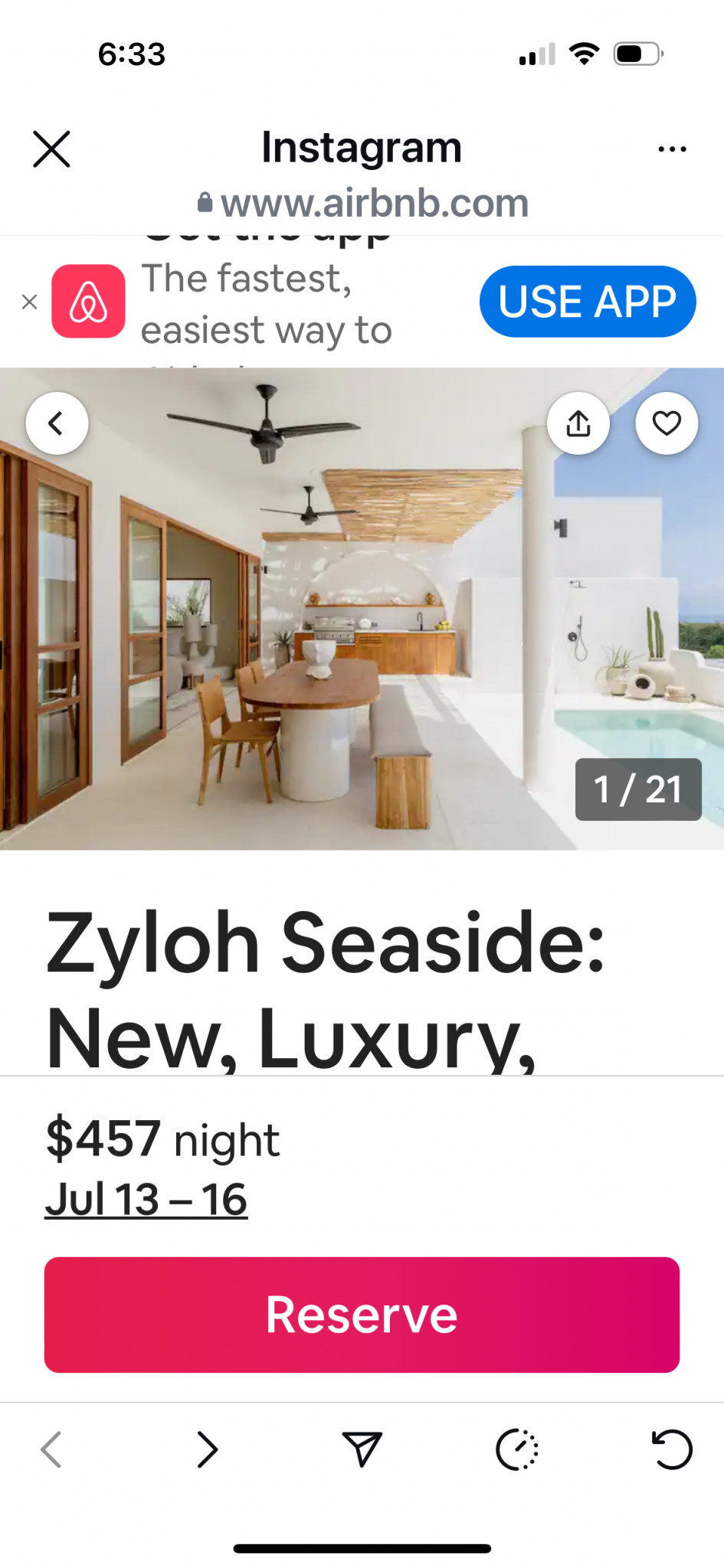Reload the web page
The width and height of the screenshot is (724, 1568).
pos(672,1449)
